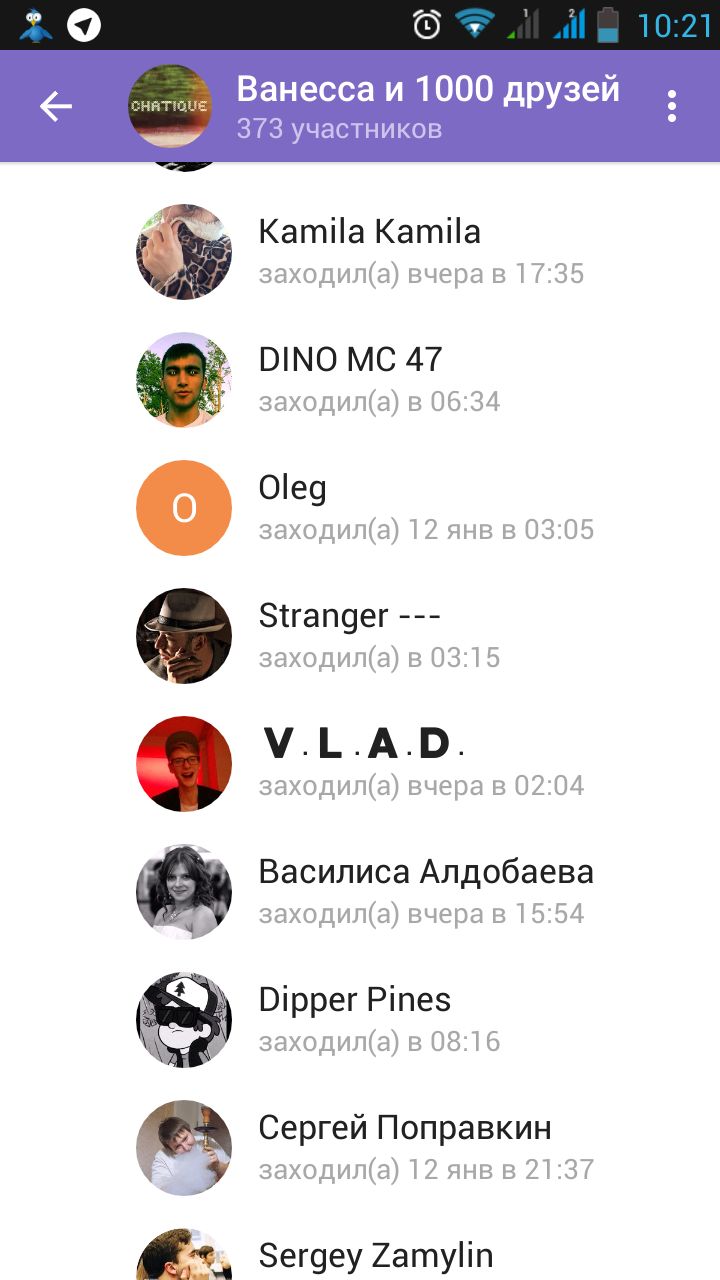Open Василиса Алдобаева's profile

(425, 891)
